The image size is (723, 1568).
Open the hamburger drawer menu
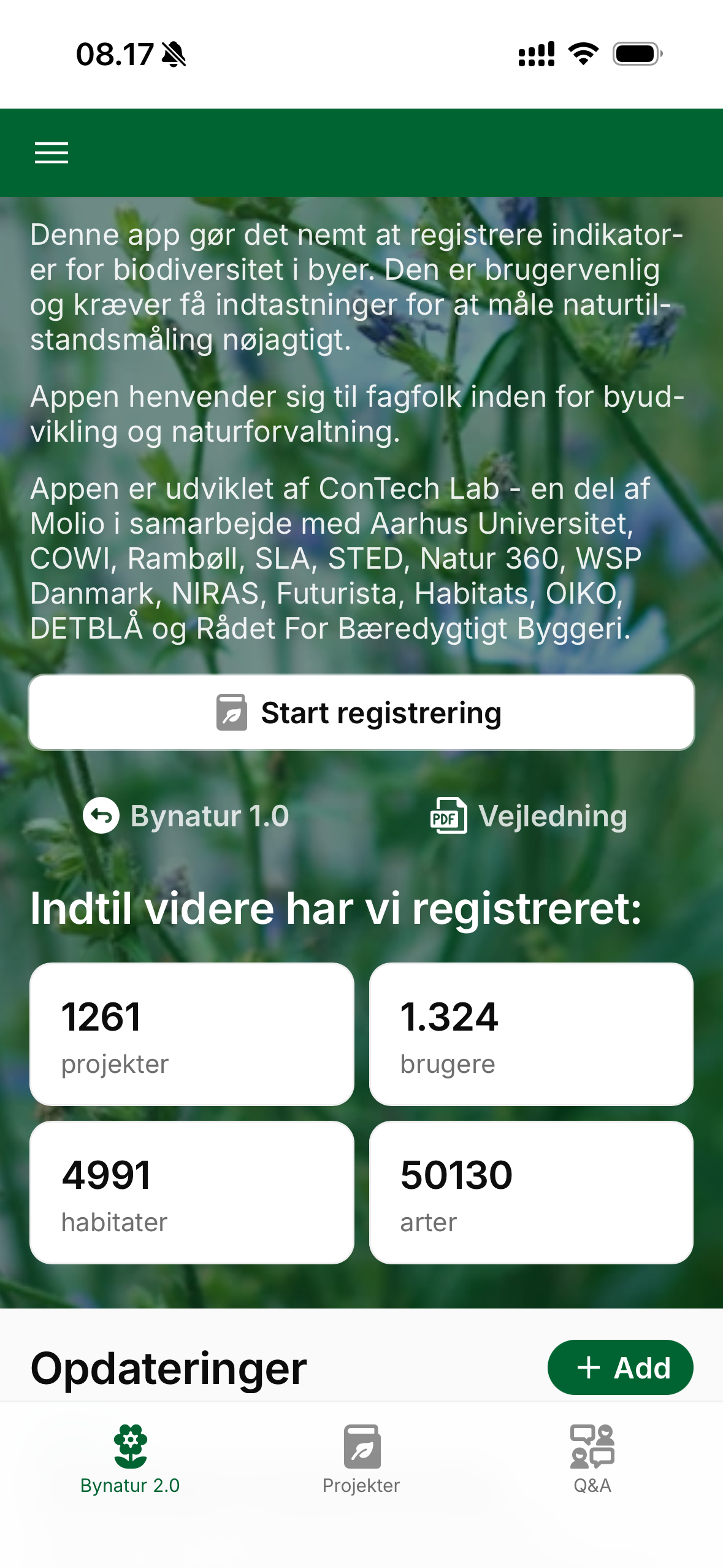pos(52,153)
